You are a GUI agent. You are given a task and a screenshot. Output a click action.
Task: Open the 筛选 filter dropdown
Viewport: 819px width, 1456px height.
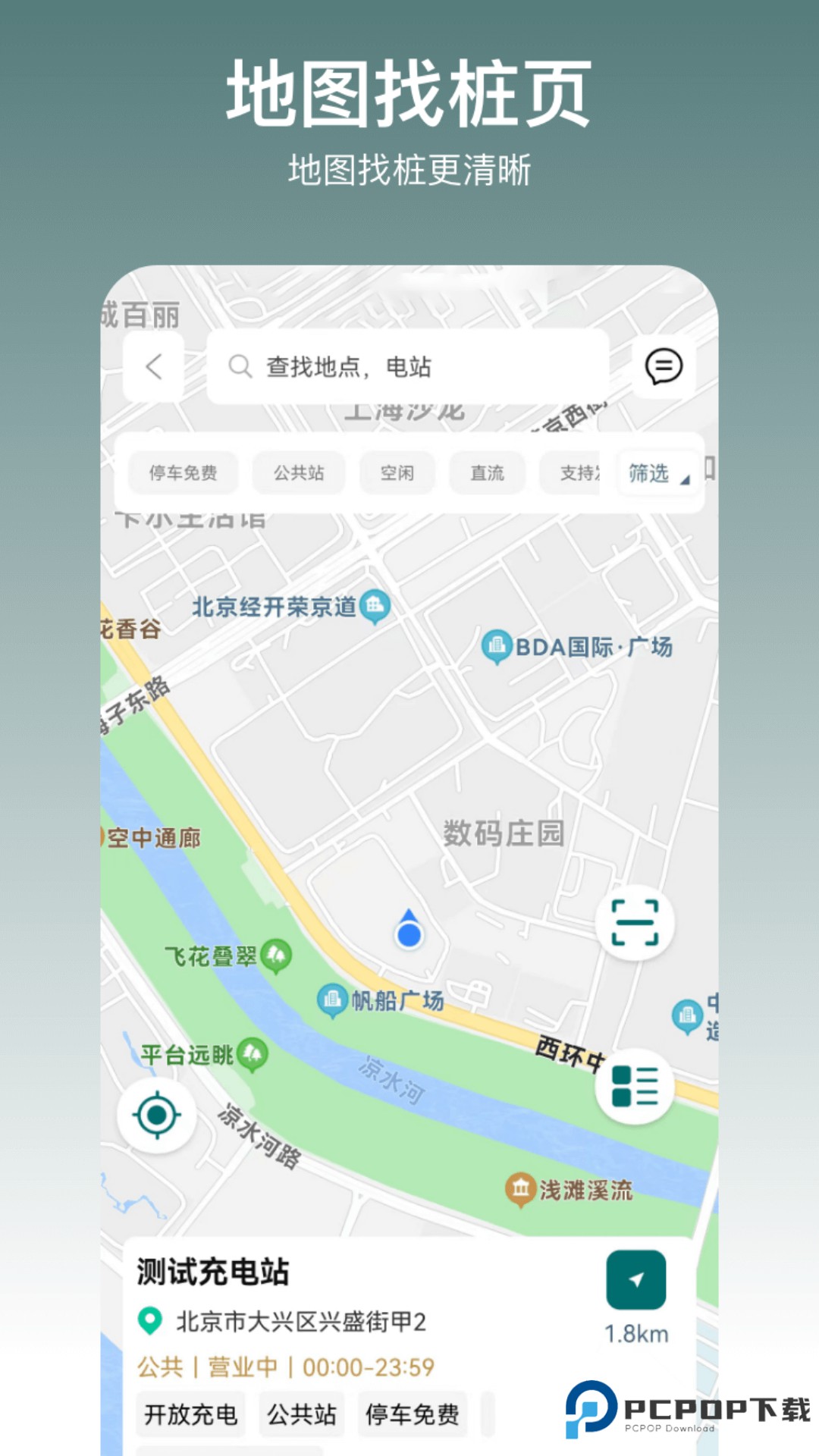tap(654, 472)
